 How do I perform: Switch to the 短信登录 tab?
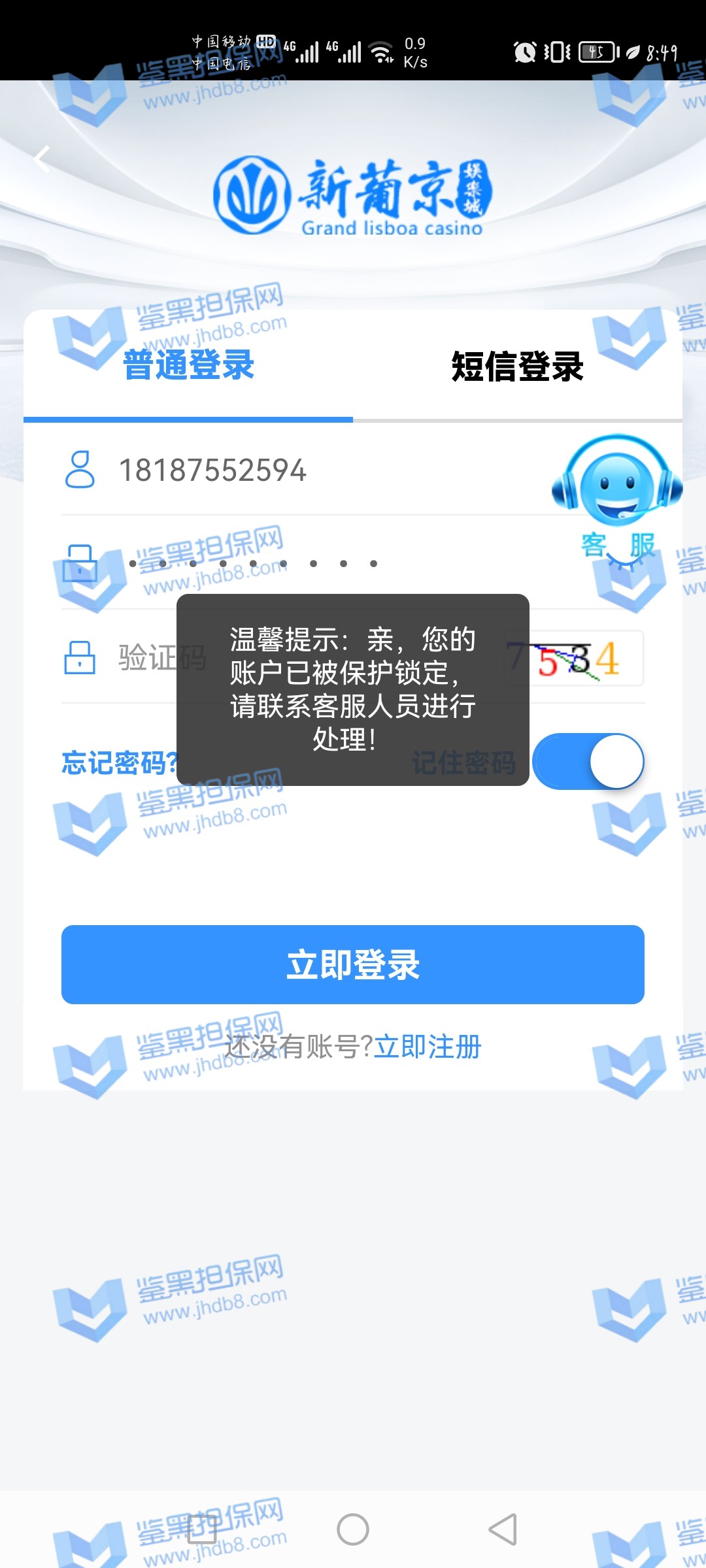pos(517,367)
